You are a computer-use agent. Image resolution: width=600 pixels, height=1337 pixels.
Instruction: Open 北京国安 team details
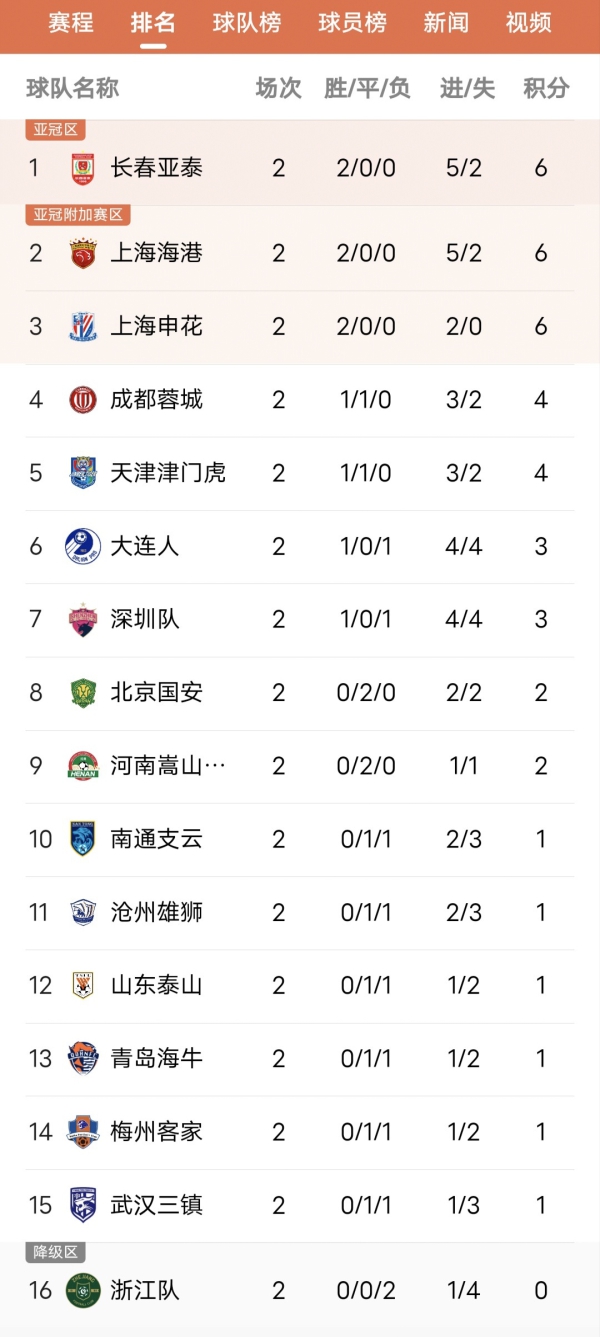157,692
